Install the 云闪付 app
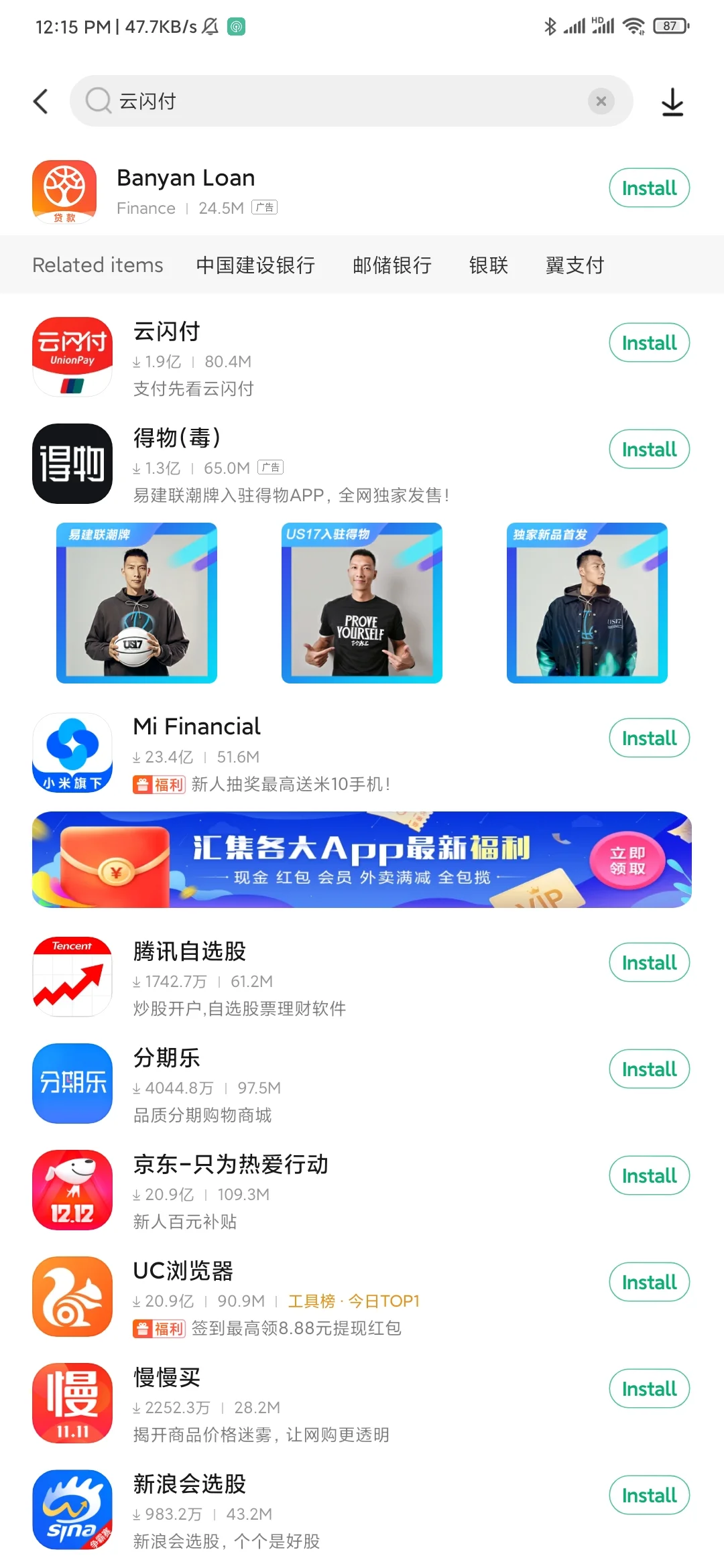Viewport: 724px width, 1568px height. 648,342
